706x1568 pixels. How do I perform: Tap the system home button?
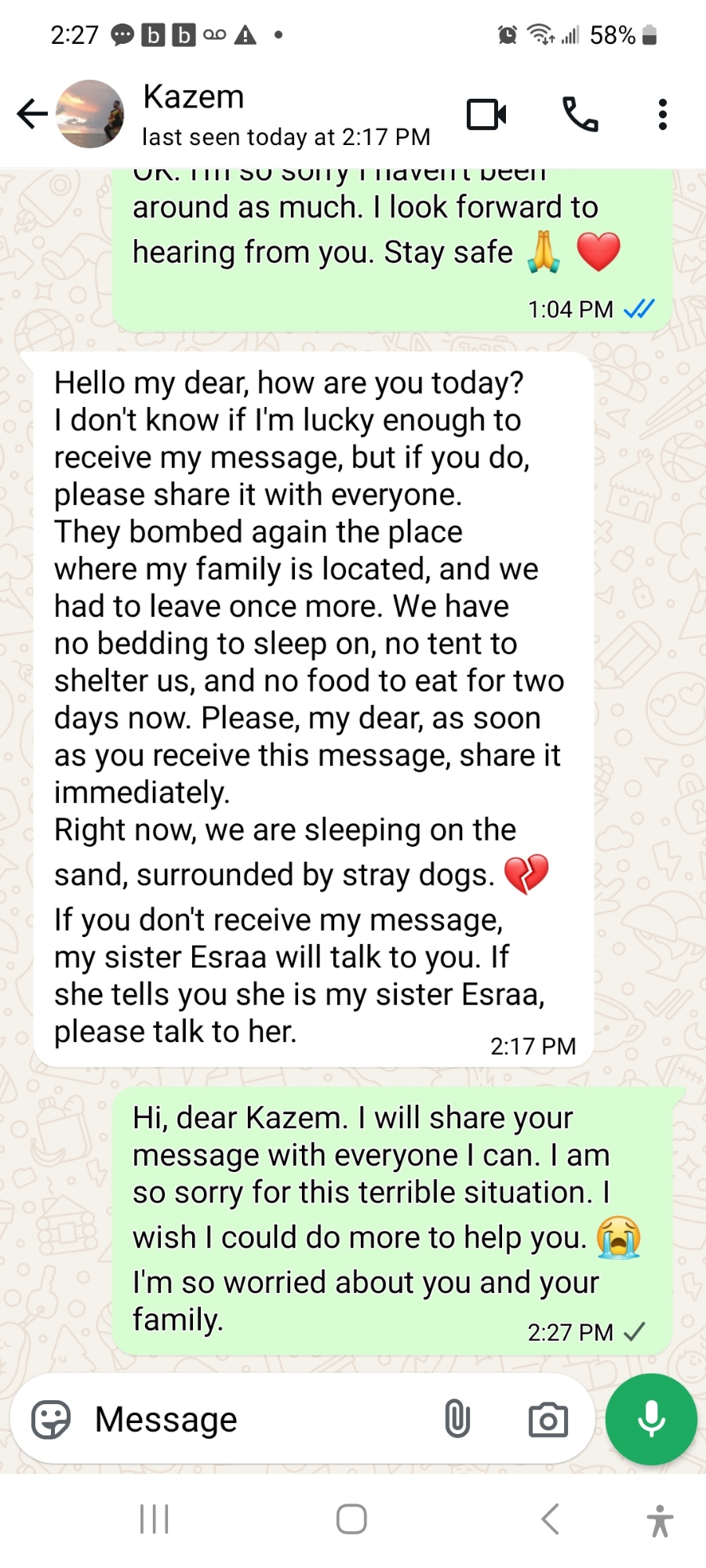(x=351, y=1519)
